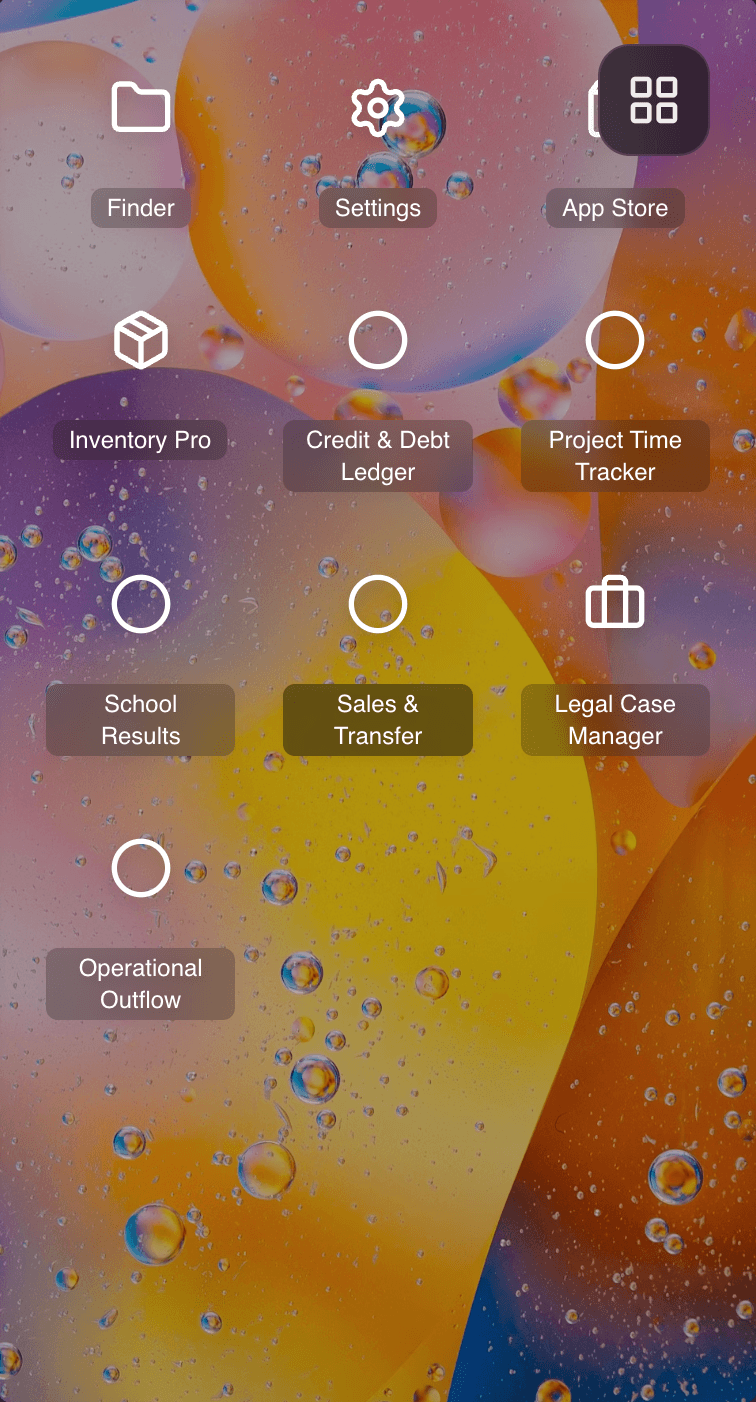Screen dimensions: 756x1402
Task: Launch Credit & Debt Ledger
Action: coord(378,340)
